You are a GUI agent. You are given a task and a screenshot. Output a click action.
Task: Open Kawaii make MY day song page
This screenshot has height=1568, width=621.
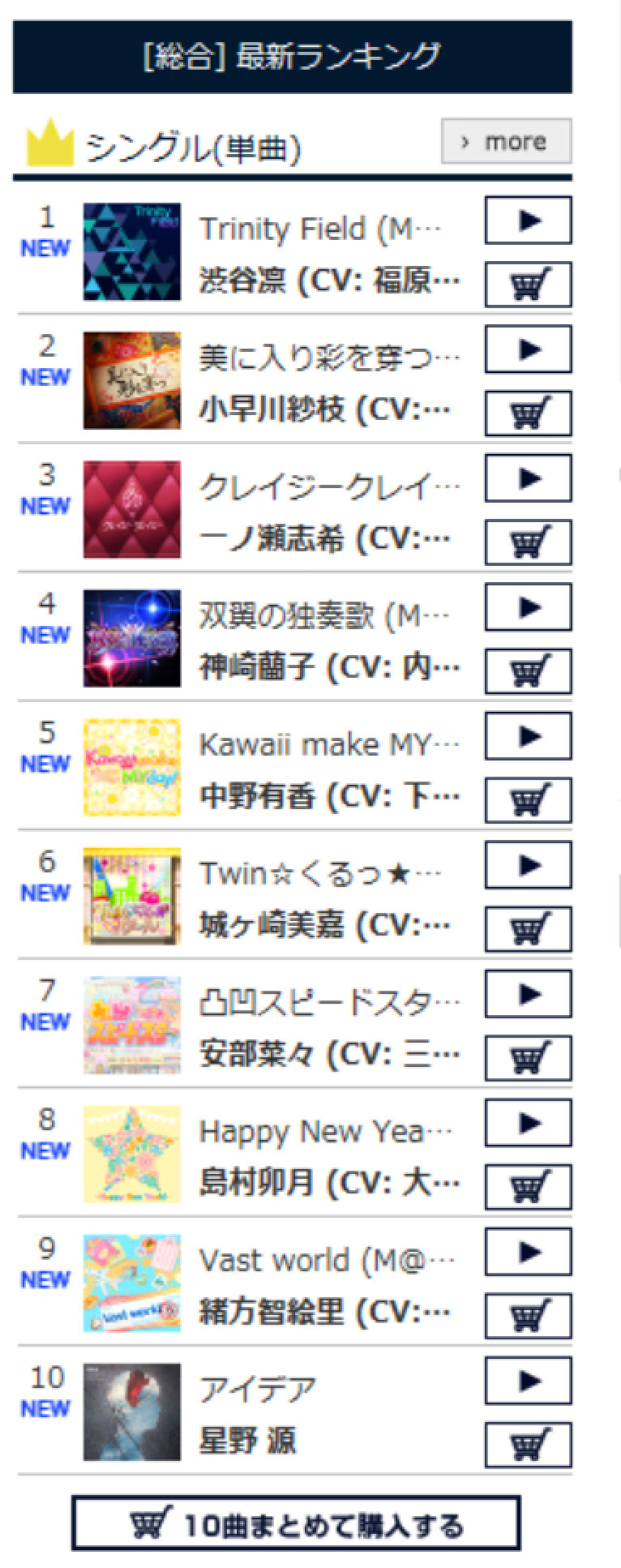click(x=328, y=744)
